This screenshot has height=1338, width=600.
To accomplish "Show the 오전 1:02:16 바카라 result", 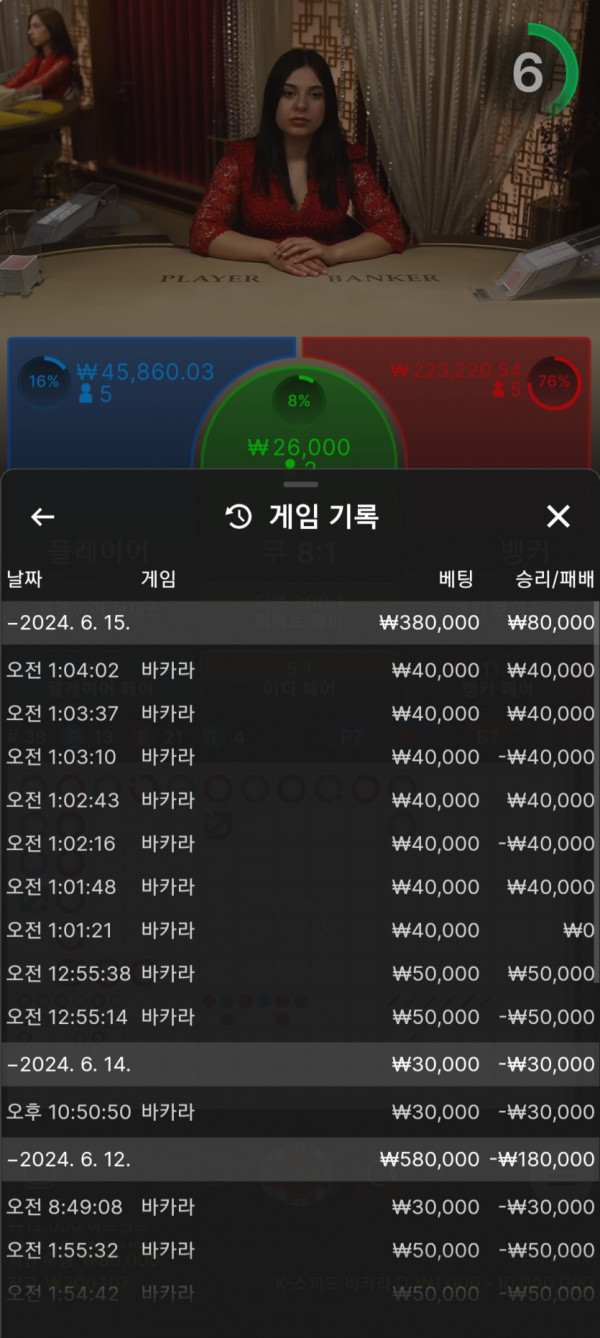I will [x=300, y=843].
